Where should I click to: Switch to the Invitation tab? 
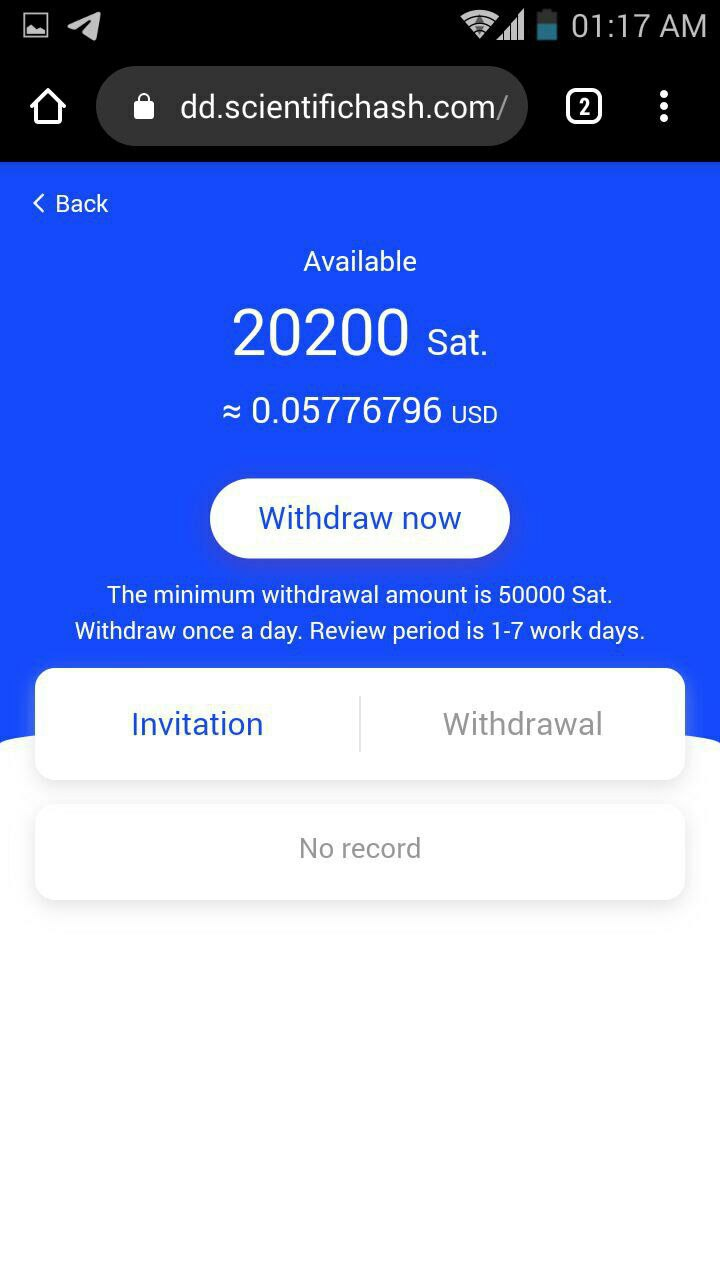(197, 724)
